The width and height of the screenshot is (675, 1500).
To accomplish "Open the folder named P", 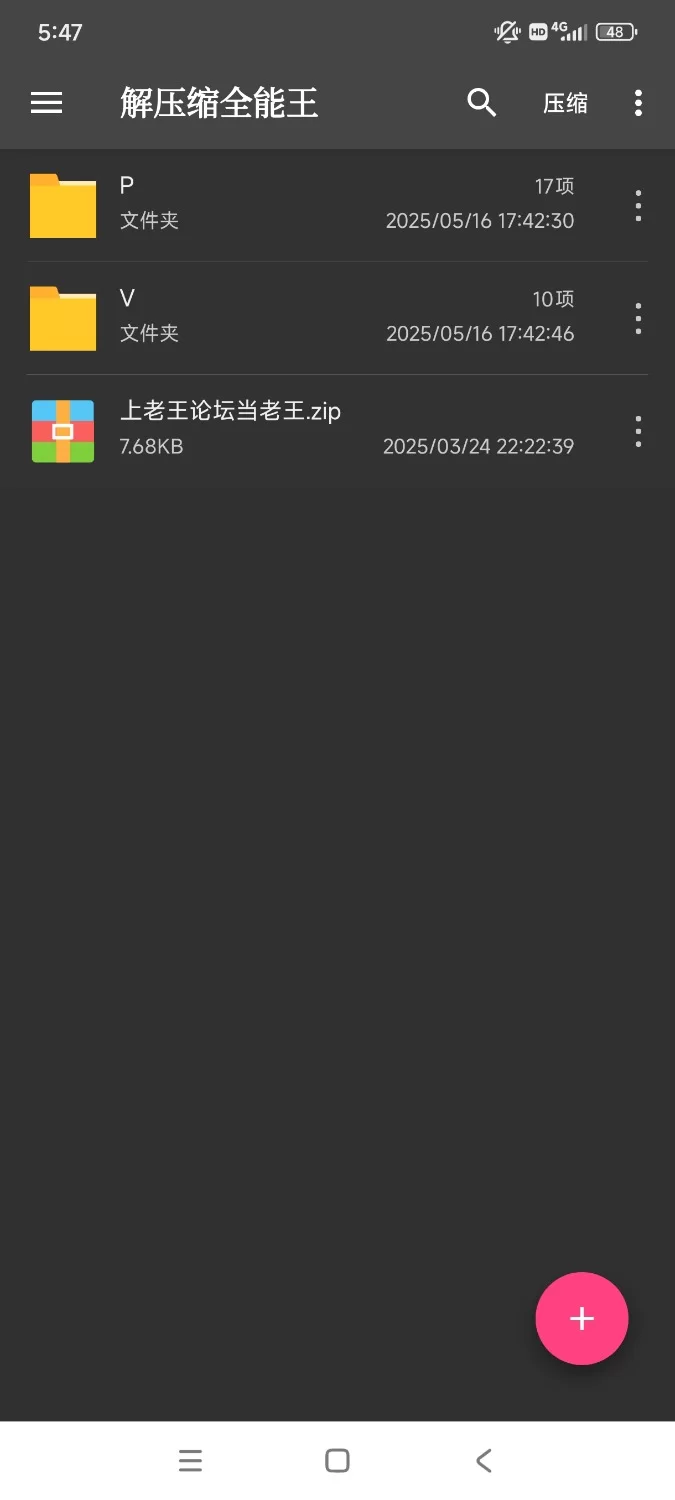I will 300,205.
